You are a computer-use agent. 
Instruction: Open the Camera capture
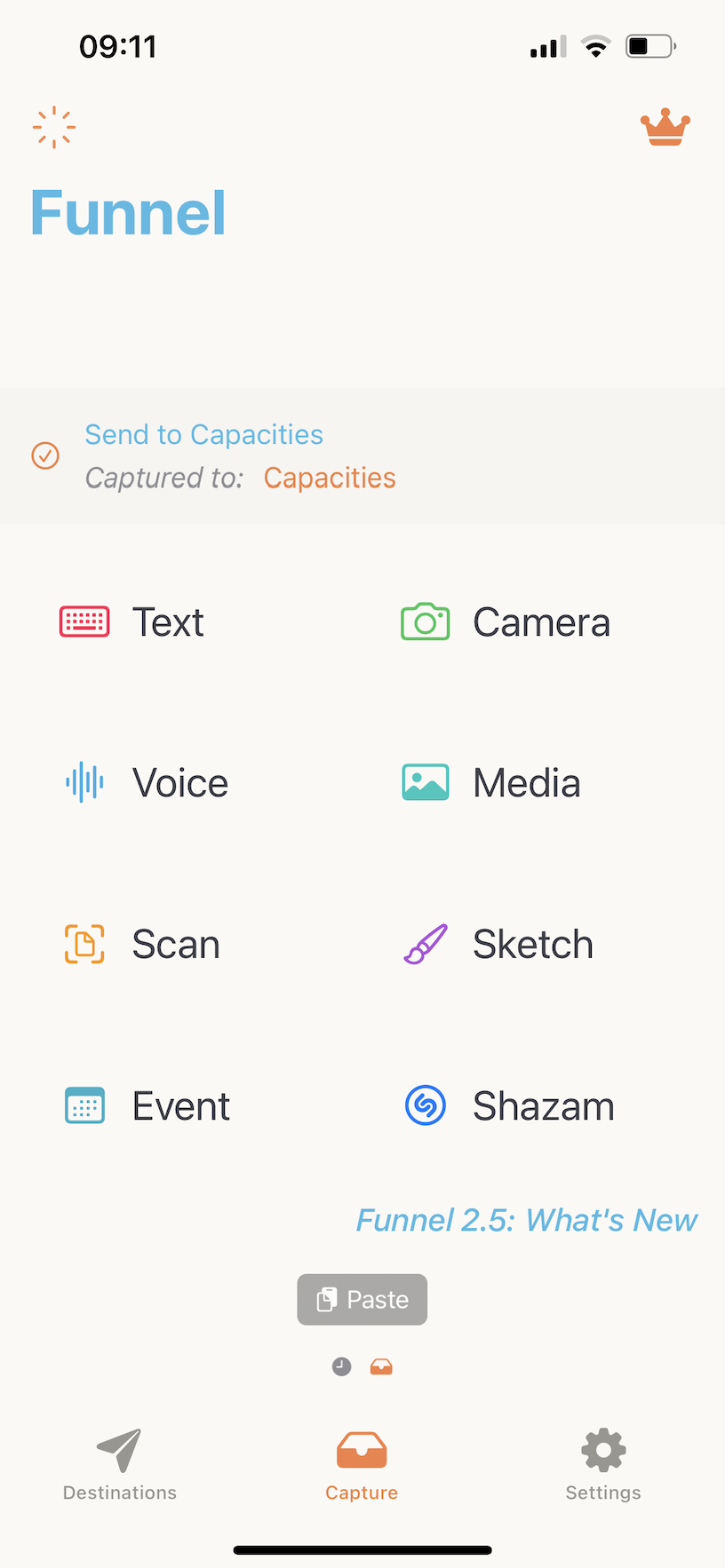coord(506,622)
